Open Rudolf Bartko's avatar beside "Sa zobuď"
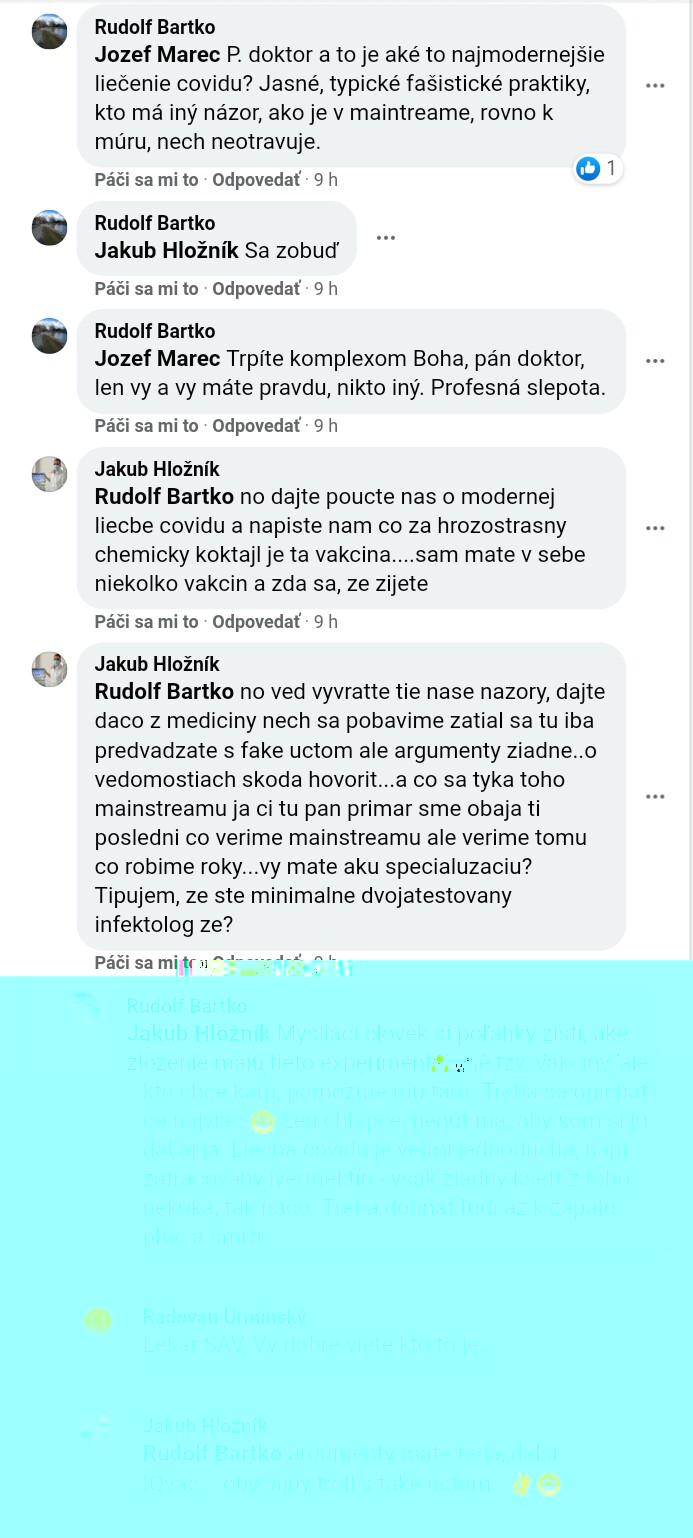This screenshot has height=1538, width=693. coord(50,228)
